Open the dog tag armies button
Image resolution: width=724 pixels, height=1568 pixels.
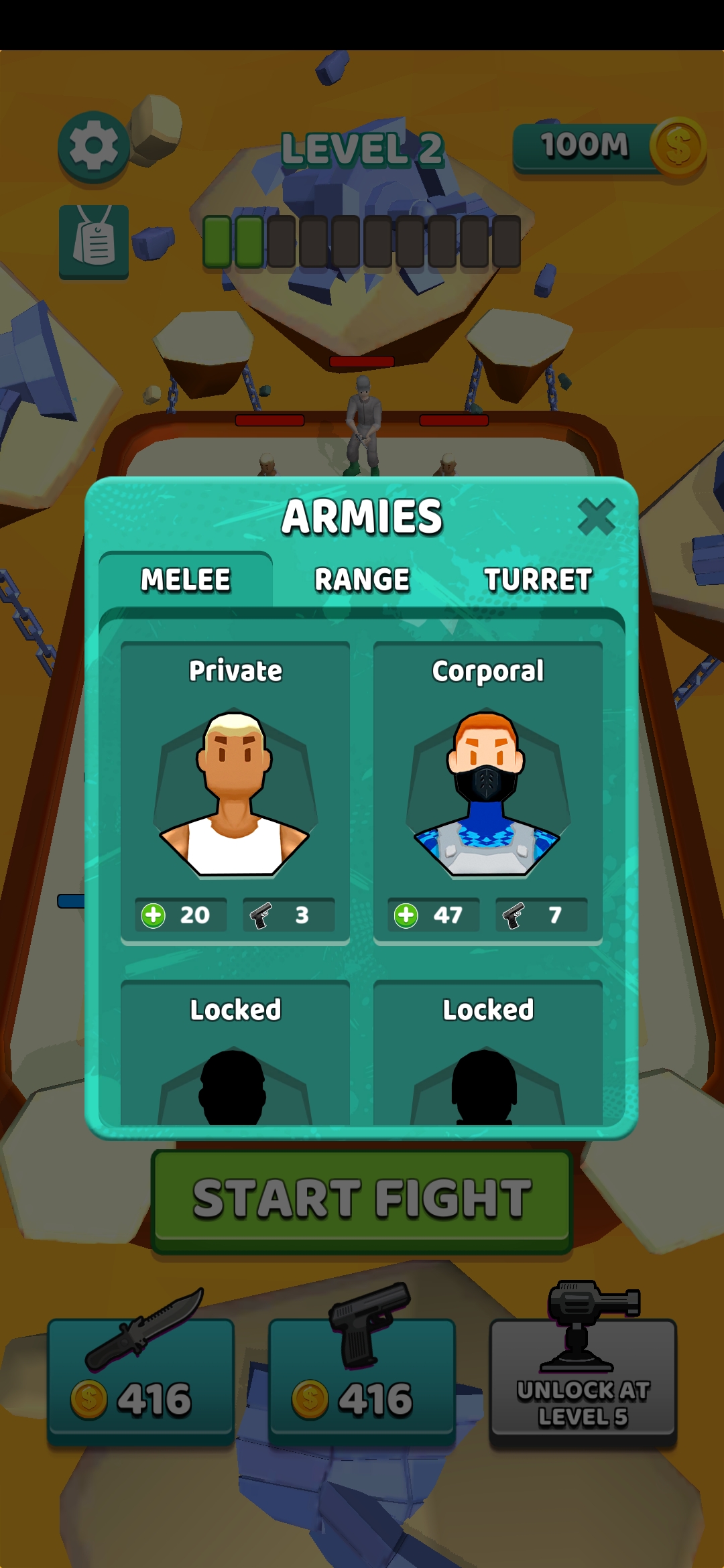point(94,242)
